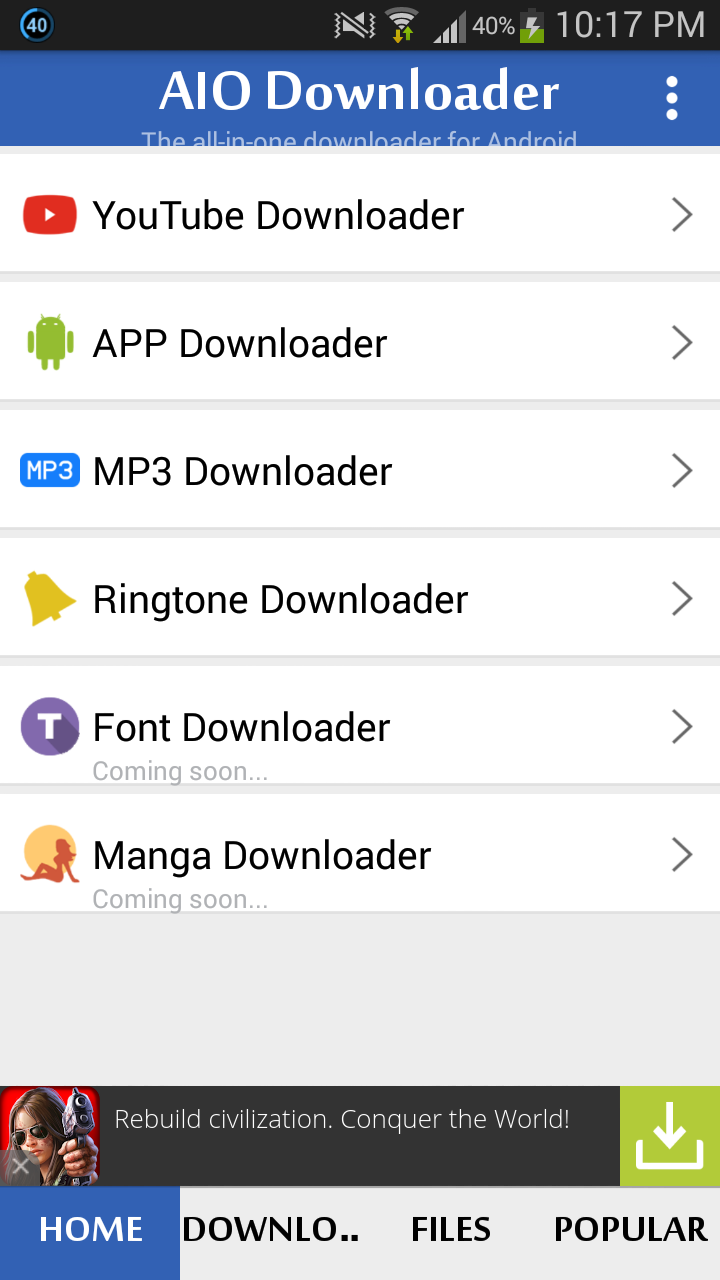This screenshot has width=720, height=1280.
Task: Choose Manga Downloader
Action: tap(360, 855)
